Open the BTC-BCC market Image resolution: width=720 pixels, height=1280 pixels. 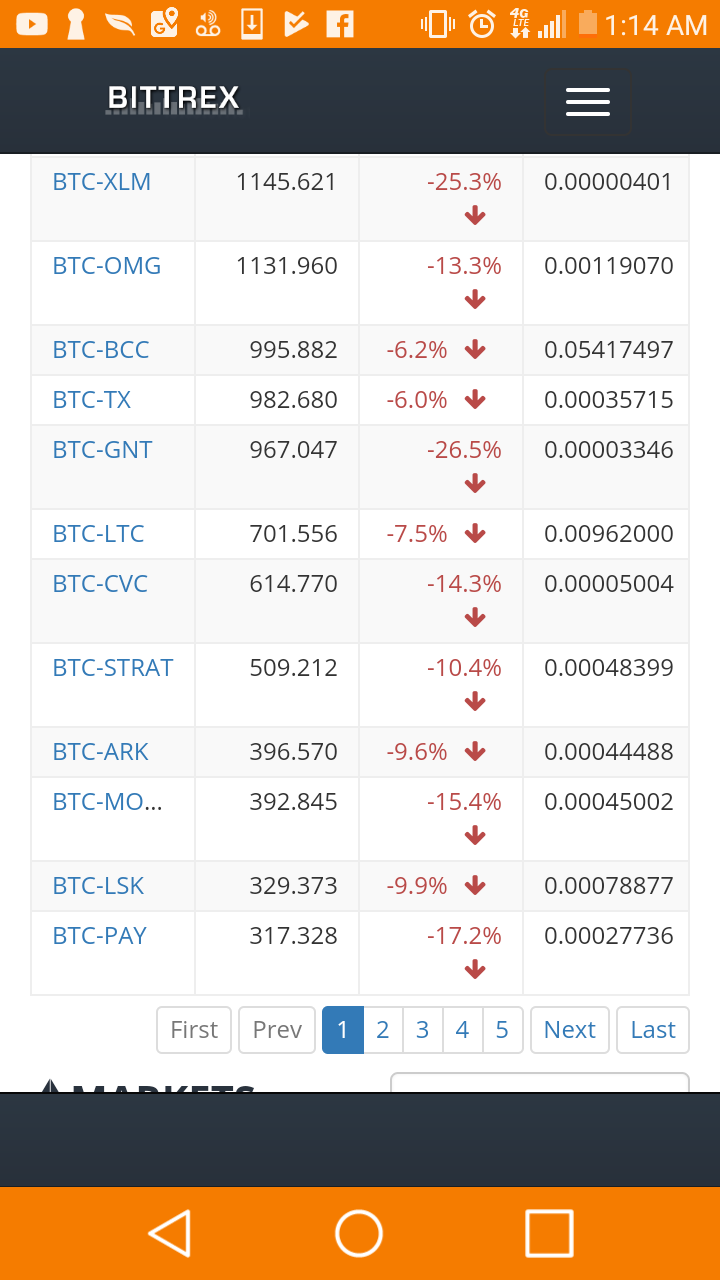[x=101, y=350]
